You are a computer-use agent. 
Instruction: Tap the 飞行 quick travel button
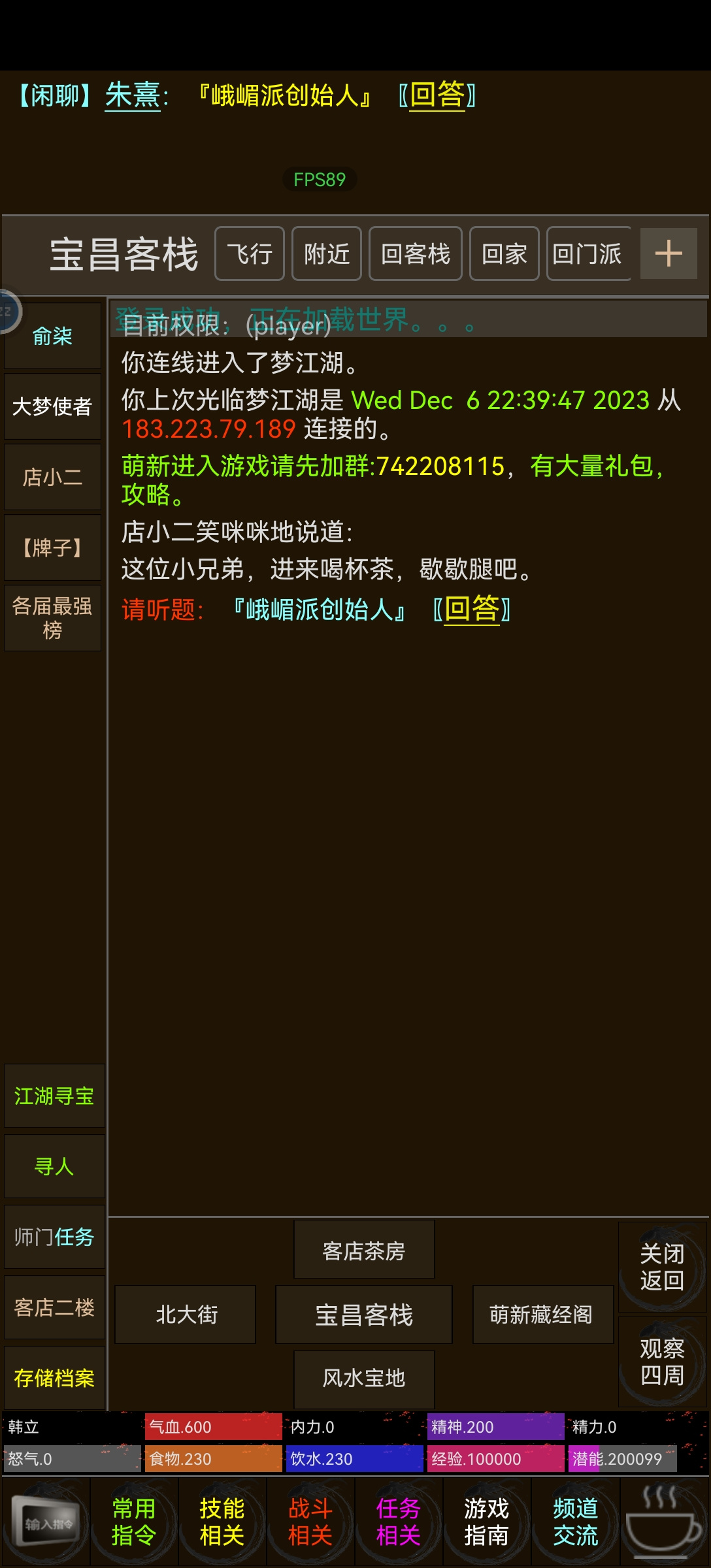pyautogui.click(x=250, y=253)
